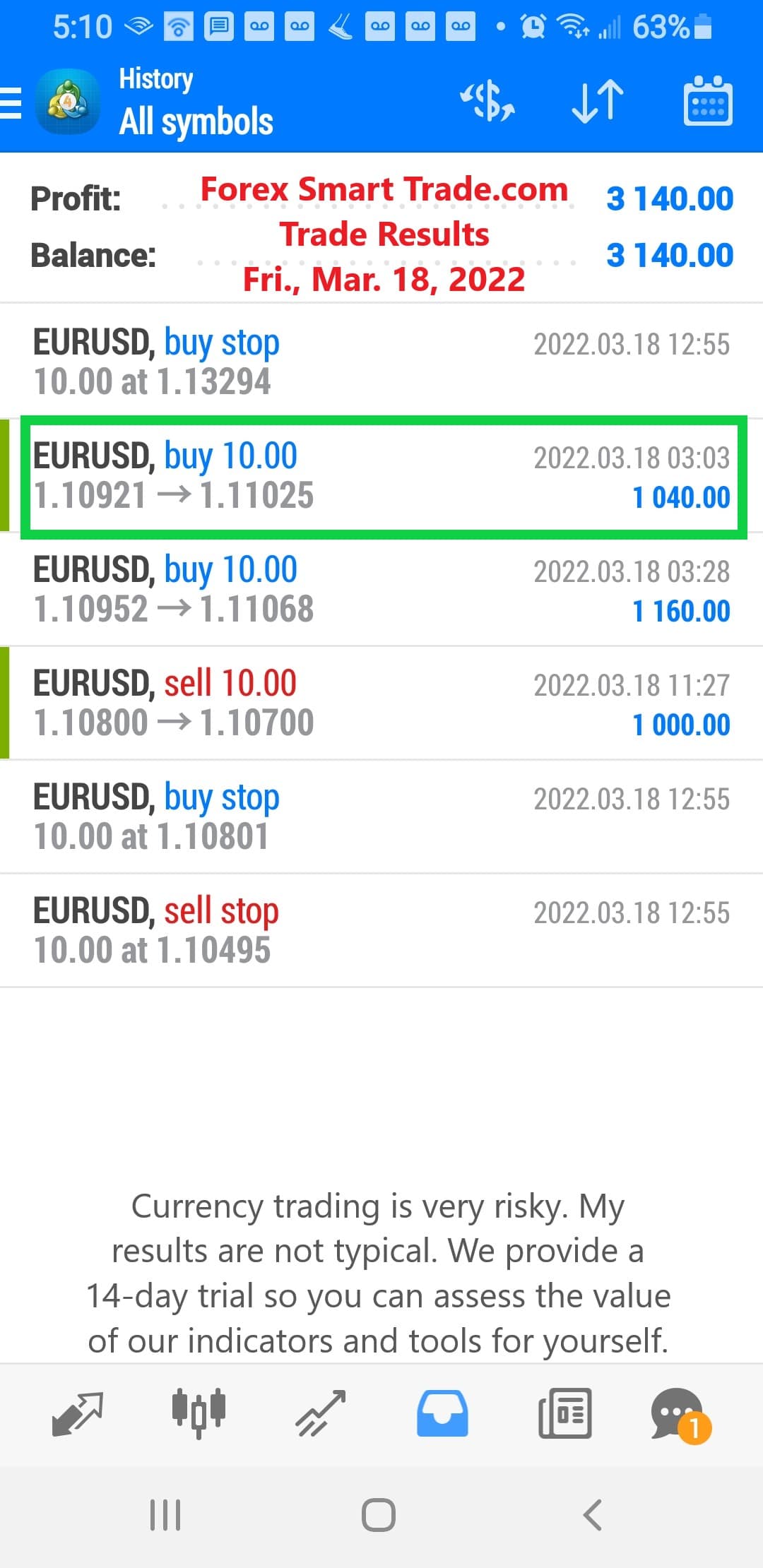Open the hamburger drawer menu
The width and height of the screenshot is (763, 1568).
[11, 103]
